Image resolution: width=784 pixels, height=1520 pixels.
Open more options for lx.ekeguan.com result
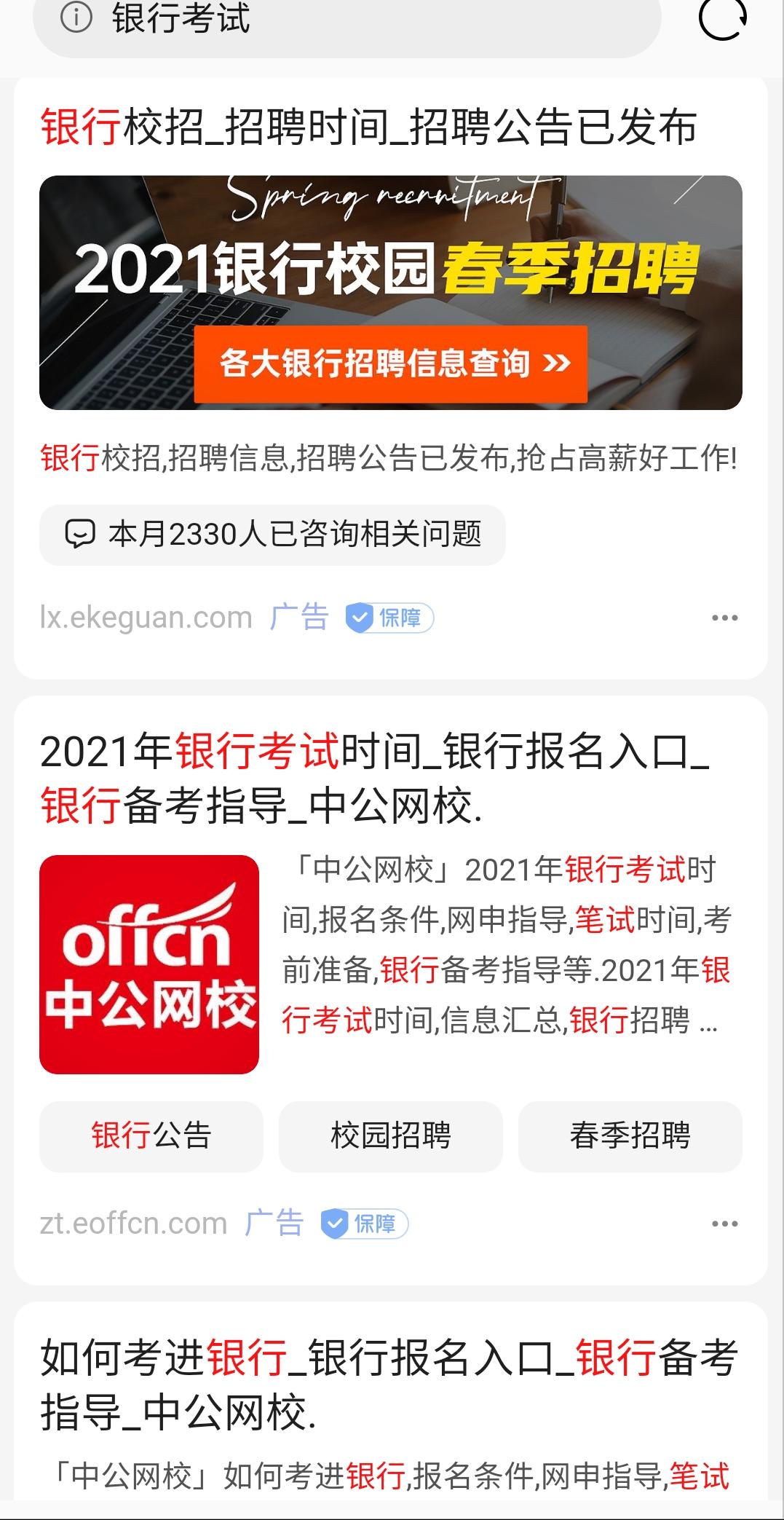726,617
